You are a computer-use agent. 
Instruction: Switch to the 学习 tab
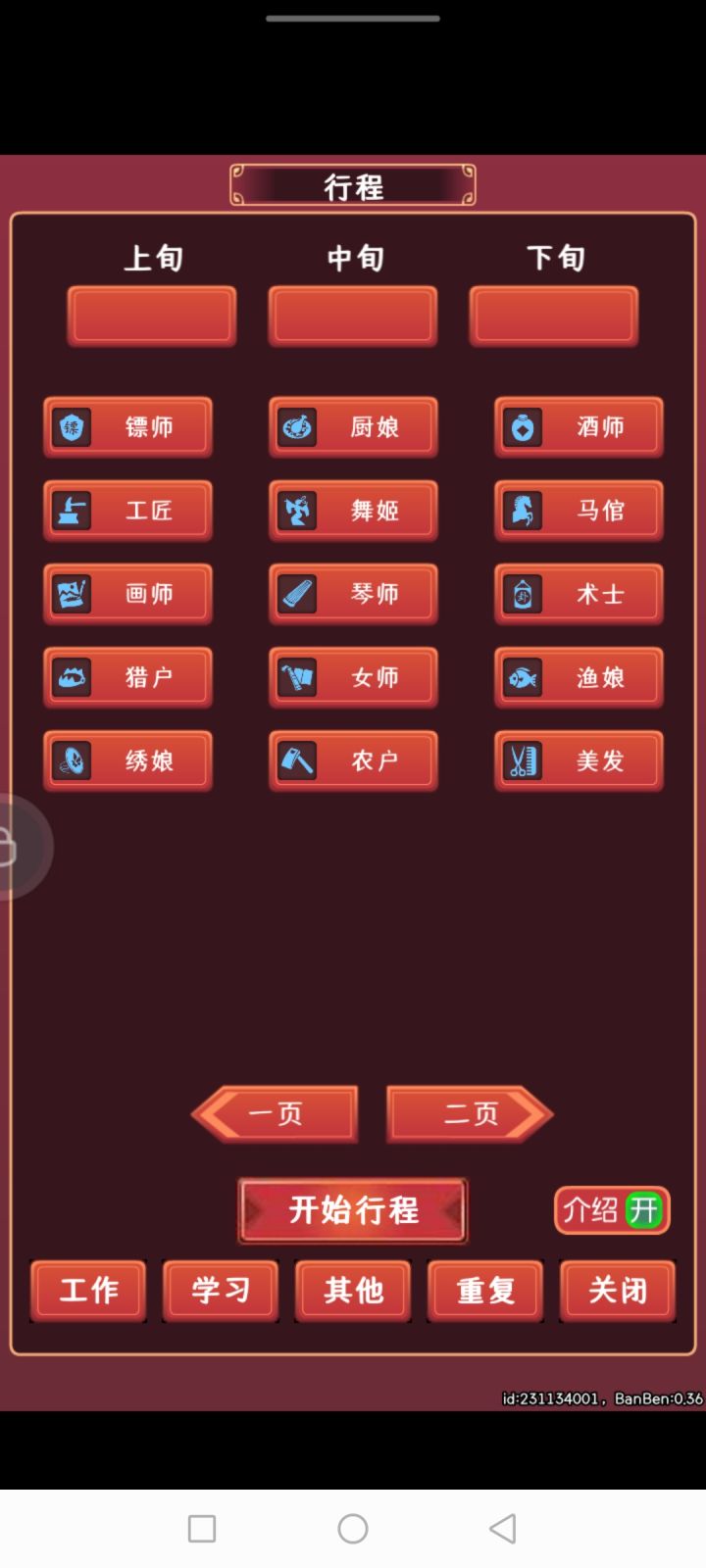pos(221,1291)
